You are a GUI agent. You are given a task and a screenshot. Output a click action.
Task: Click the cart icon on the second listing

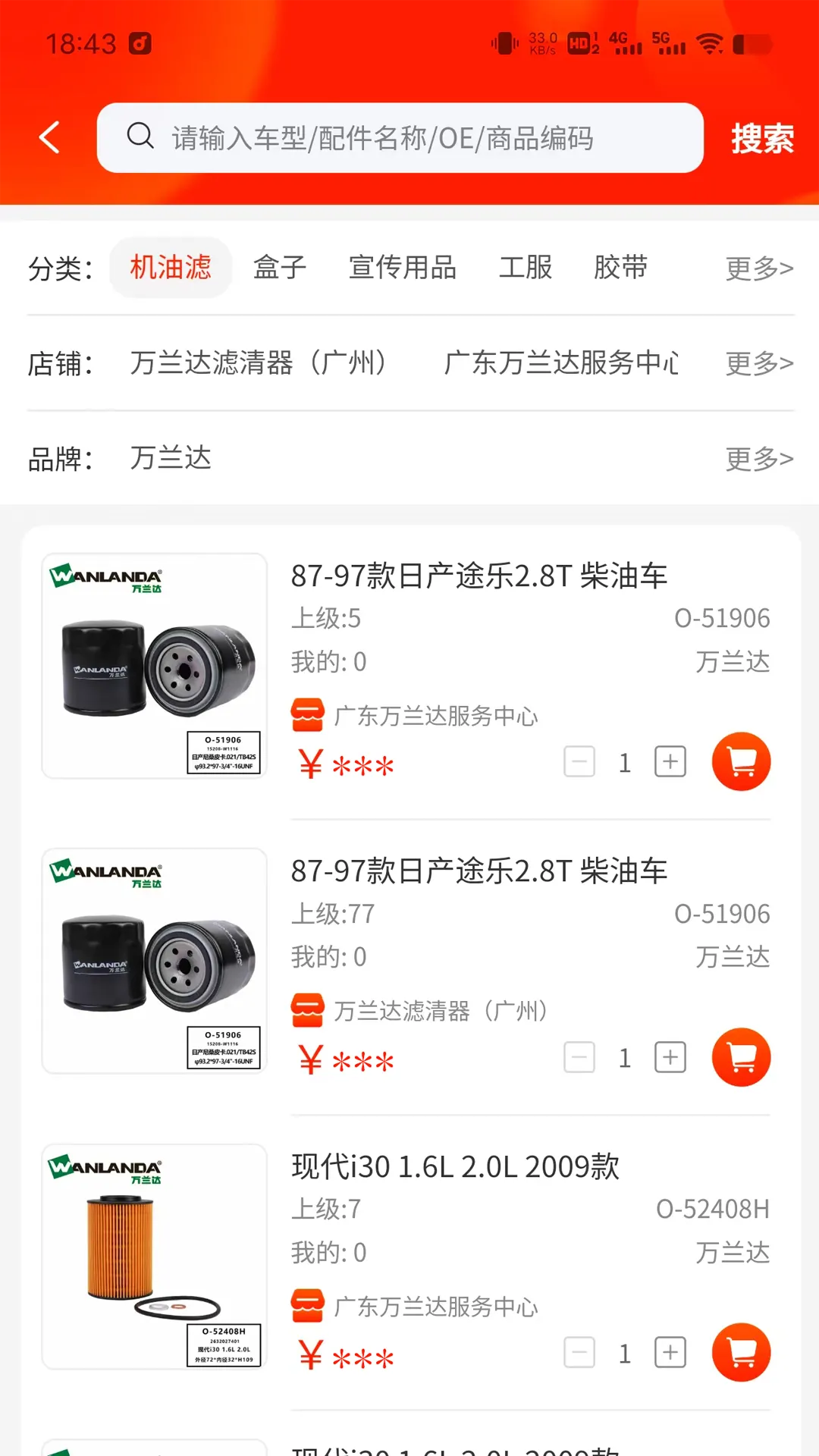[741, 1057]
